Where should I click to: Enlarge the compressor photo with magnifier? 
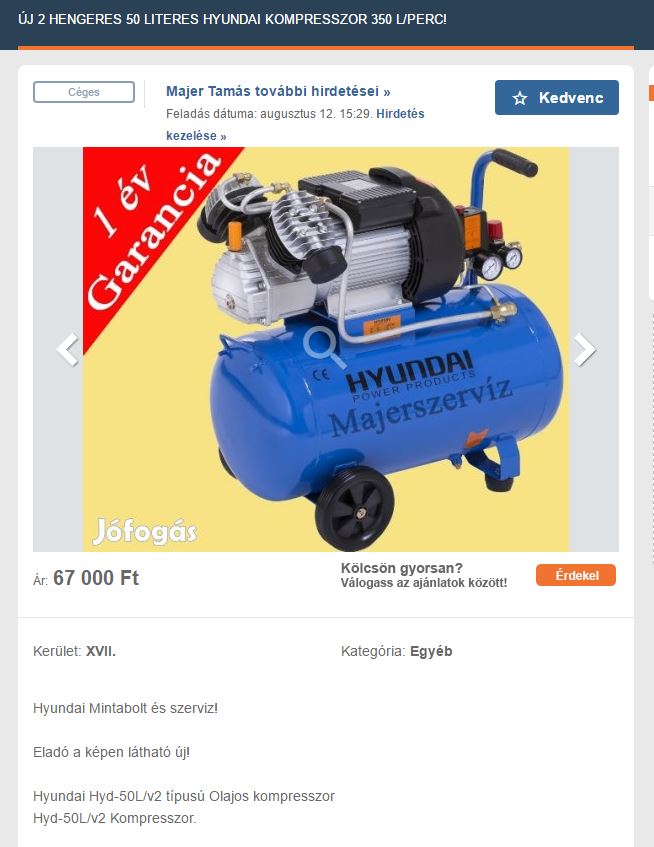324,345
